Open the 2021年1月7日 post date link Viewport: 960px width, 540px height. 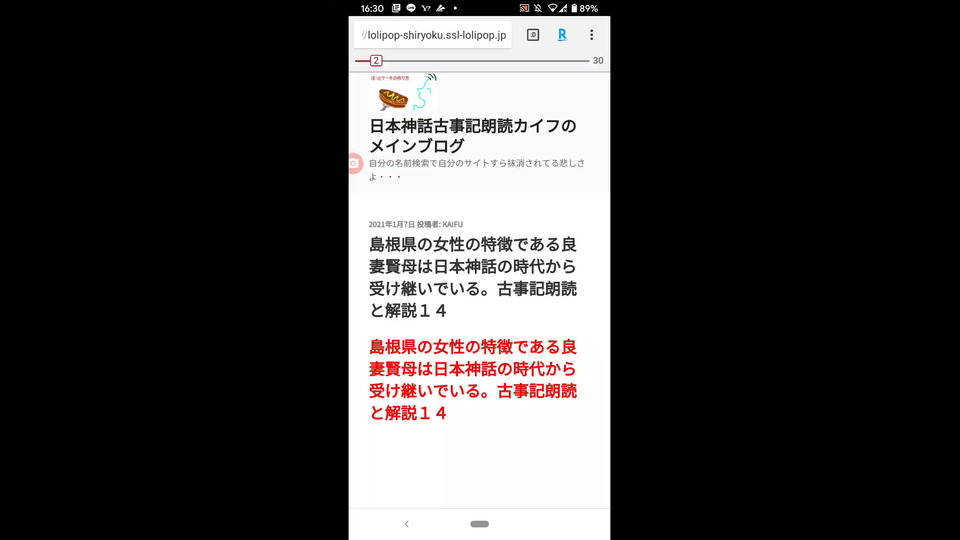(x=391, y=224)
